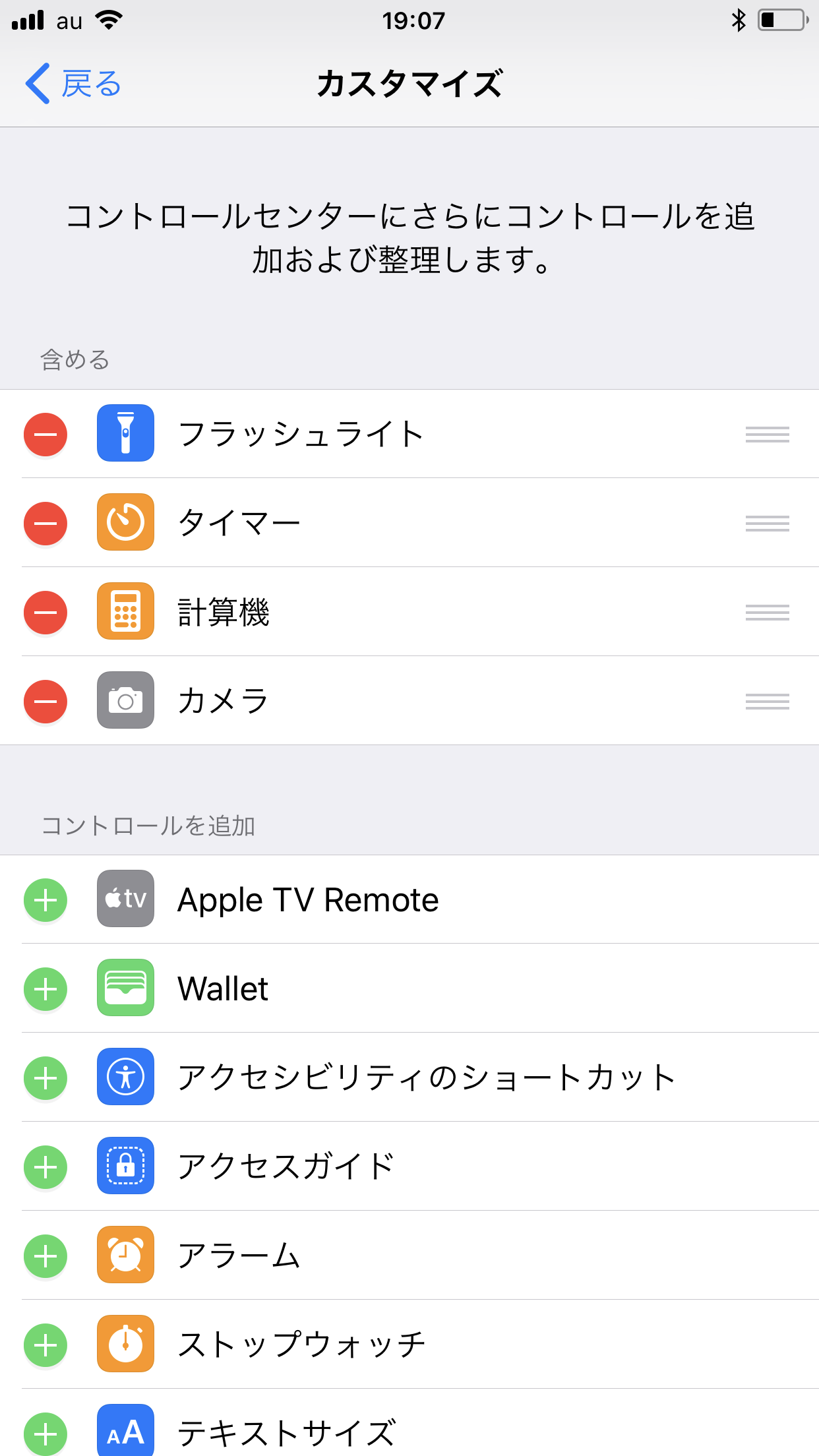Remove カメラ from included controls
The image size is (819, 1456).
click(45, 701)
